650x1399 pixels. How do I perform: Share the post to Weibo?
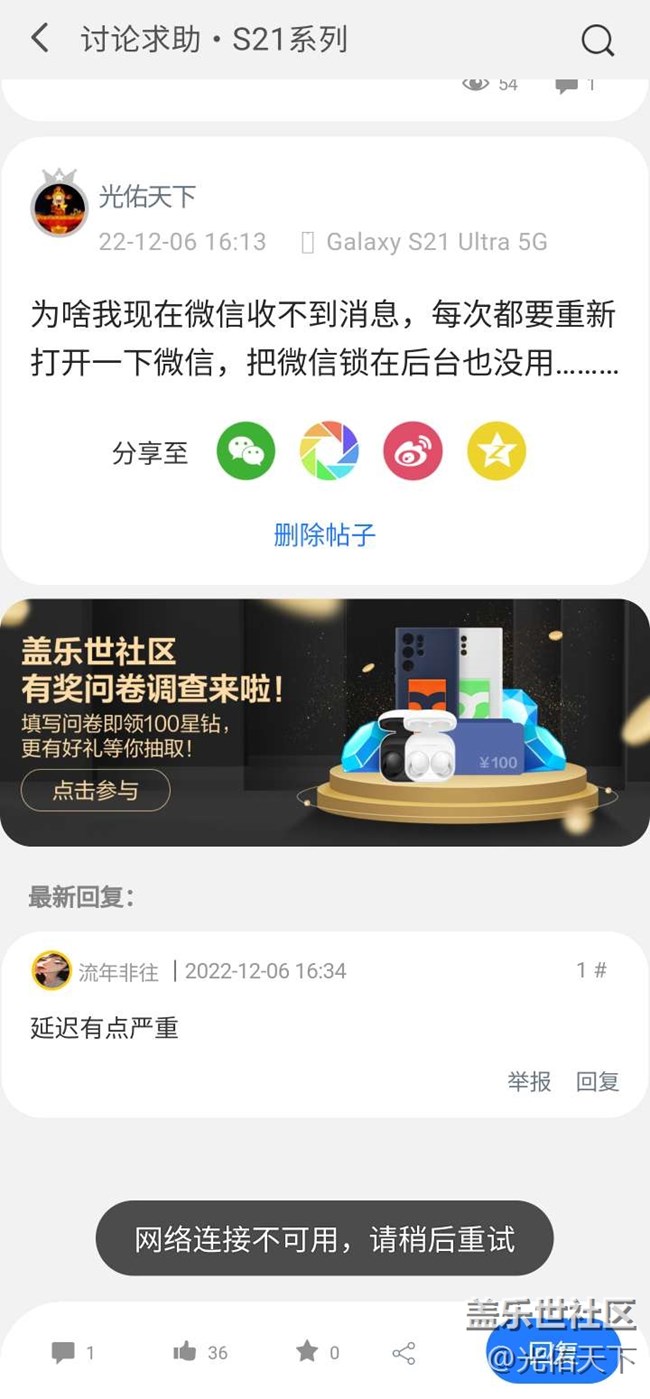point(412,451)
